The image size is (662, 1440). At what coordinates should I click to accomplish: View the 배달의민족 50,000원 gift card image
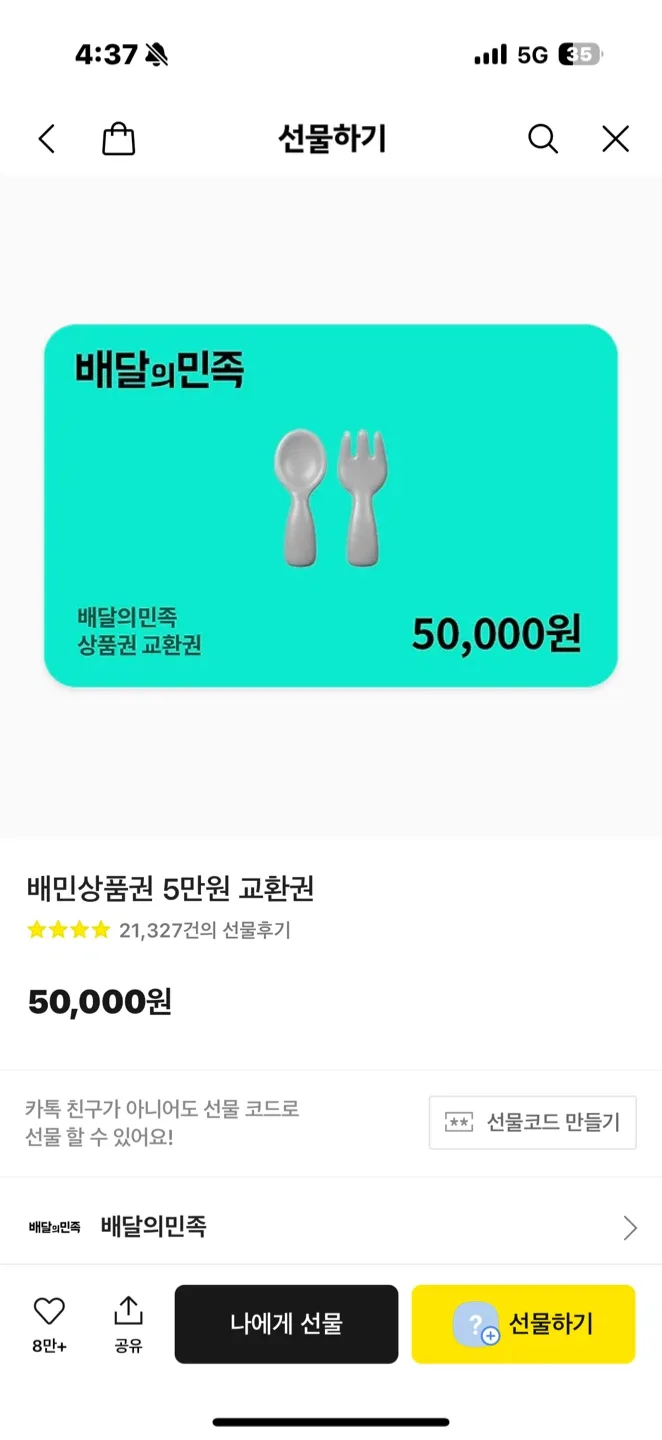pos(331,506)
